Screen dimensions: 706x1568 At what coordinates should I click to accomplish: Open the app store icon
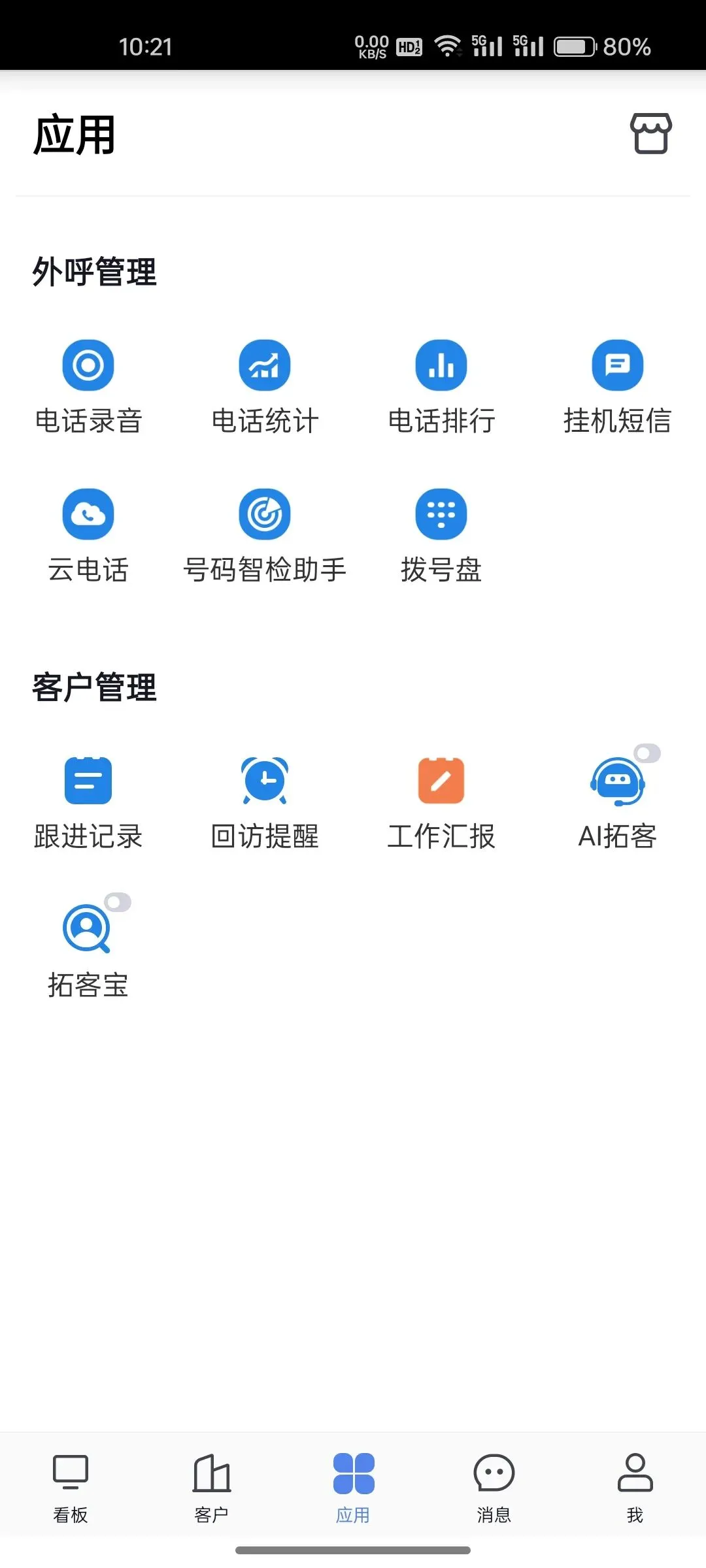coord(650,134)
